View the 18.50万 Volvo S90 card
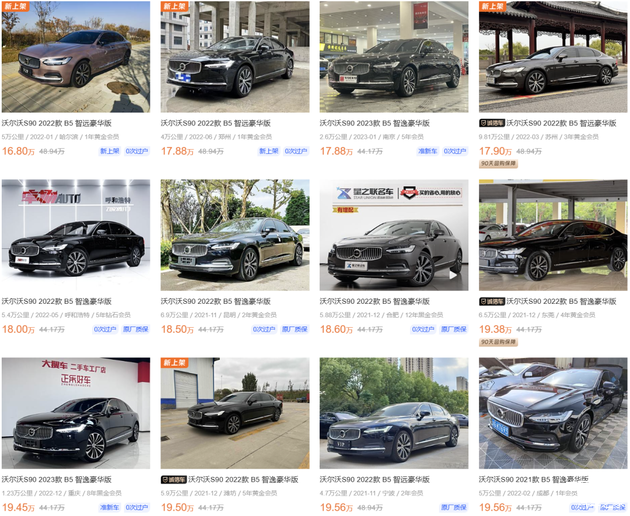The image size is (630, 516). tap(235, 236)
